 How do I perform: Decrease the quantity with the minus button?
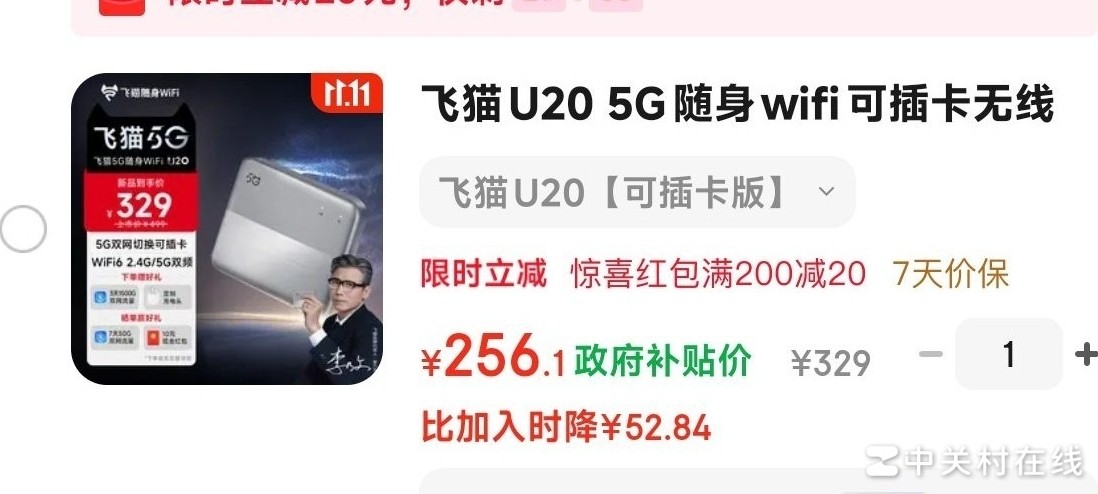[x=930, y=354]
